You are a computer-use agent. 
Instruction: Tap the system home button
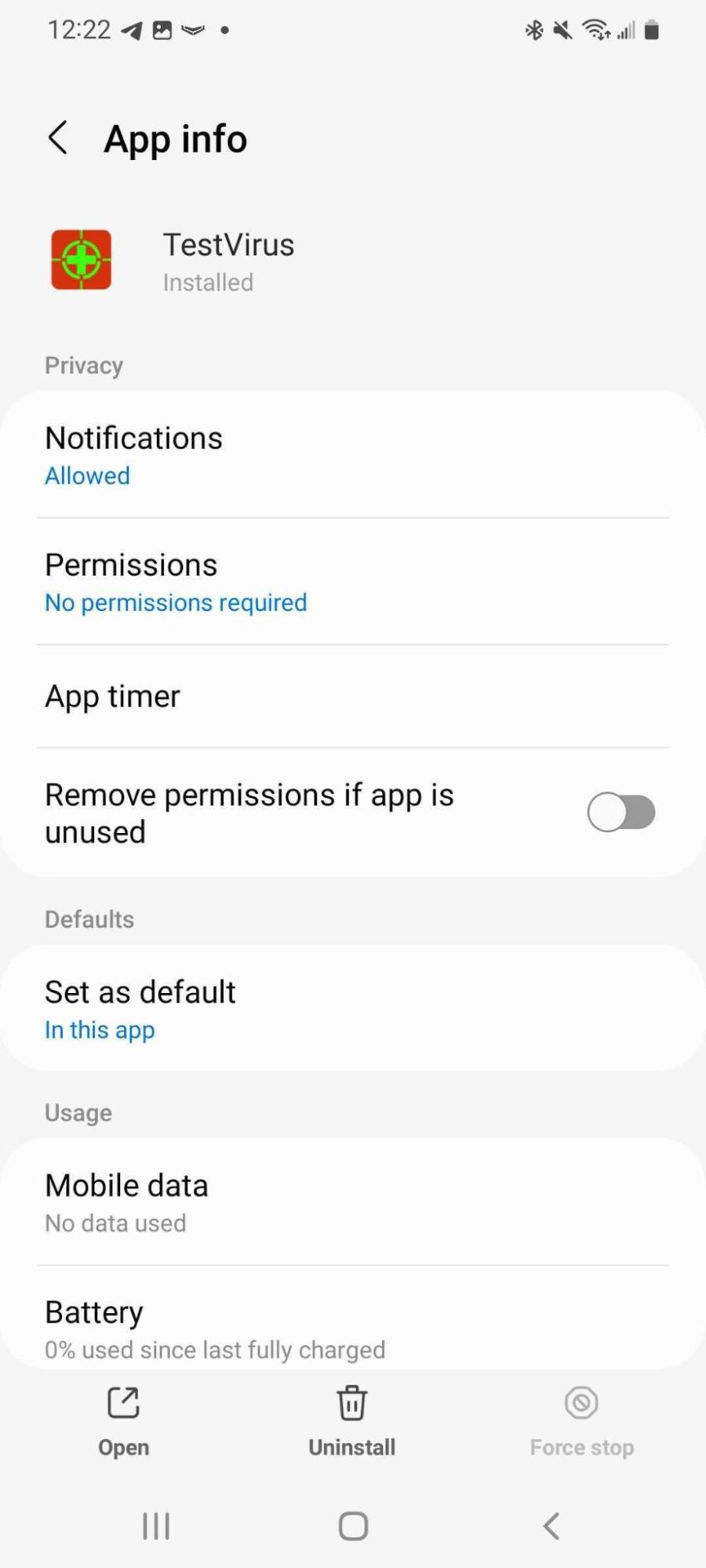[x=353, y=1526]
